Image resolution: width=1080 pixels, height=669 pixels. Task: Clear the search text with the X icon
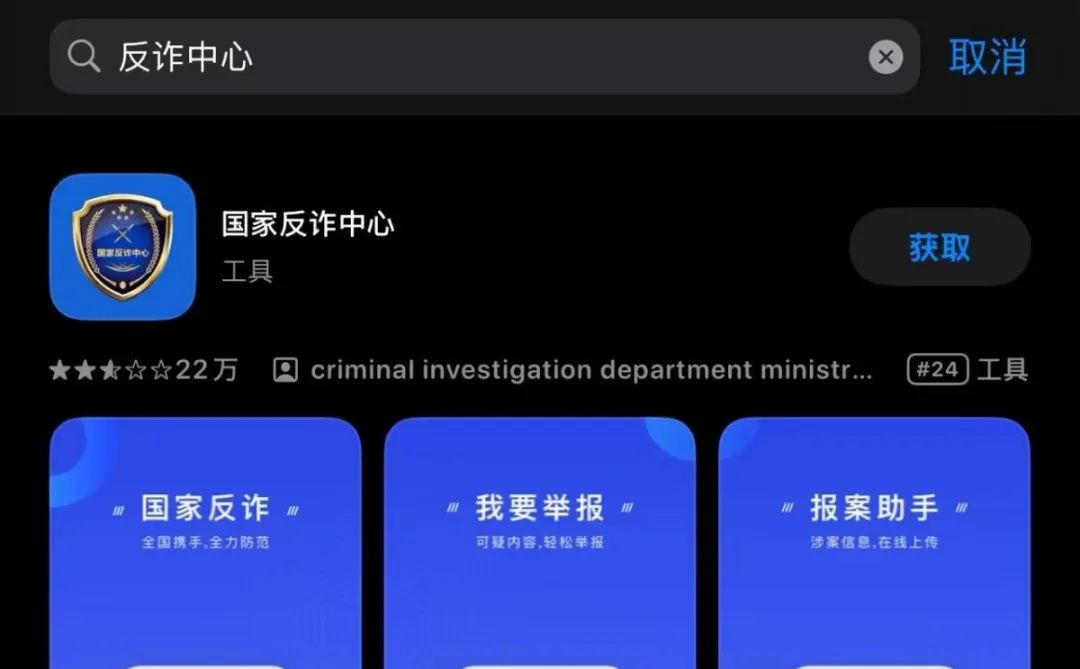click(x=885, y=57)
